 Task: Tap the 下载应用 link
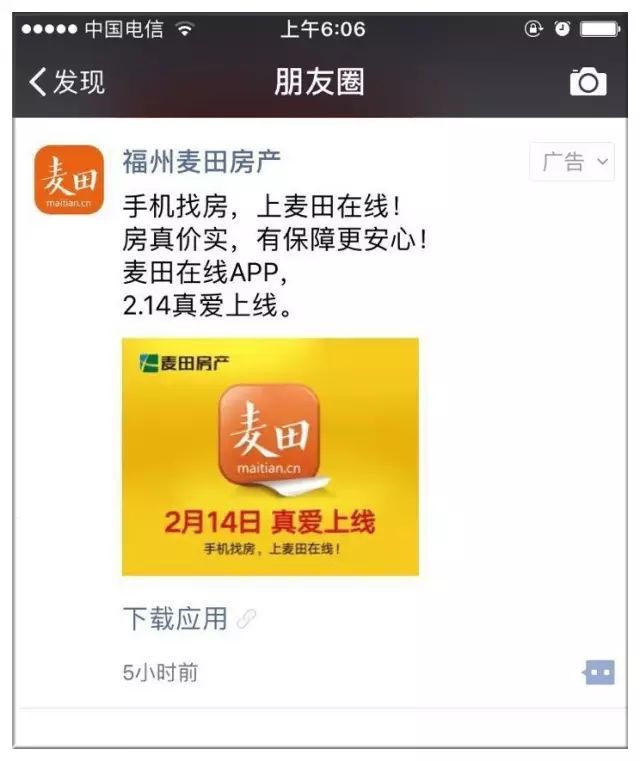[x=176, y=619]
